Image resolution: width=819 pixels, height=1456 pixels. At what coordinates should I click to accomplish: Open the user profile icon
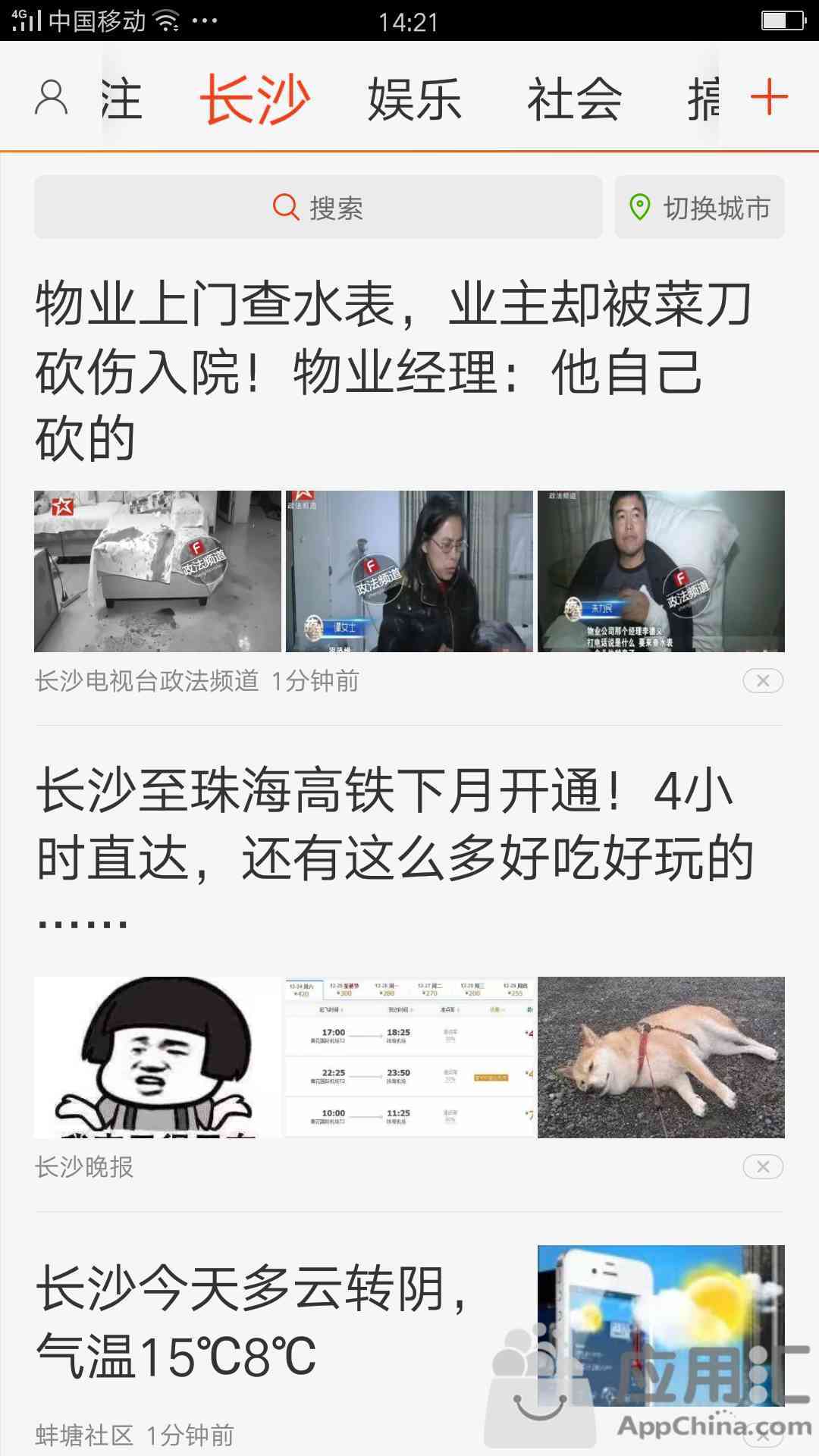tap(52, 99)
